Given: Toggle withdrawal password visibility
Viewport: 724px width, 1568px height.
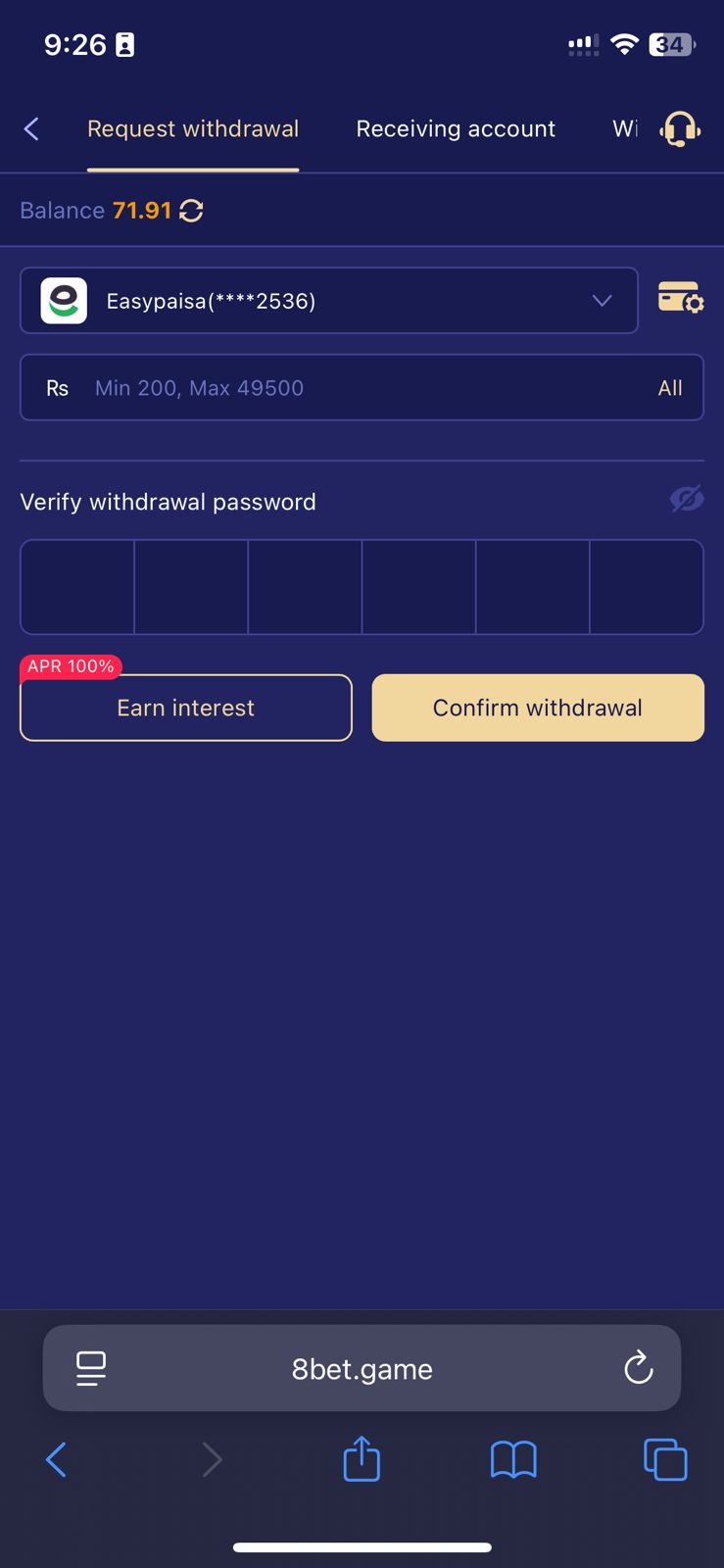Looking at the screenshot, I should click(686, 500).
